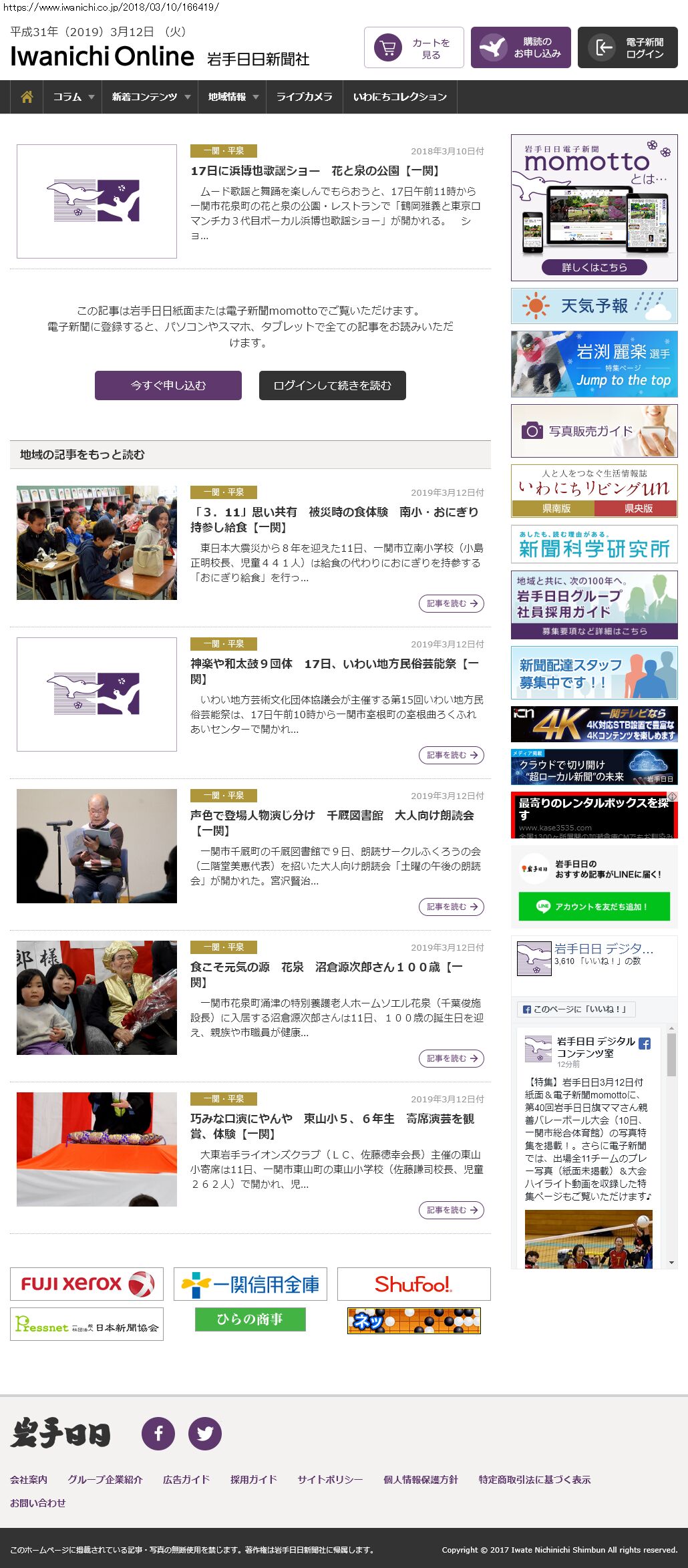Visit the Facebook page from the footer

(x=158, y=1433)
